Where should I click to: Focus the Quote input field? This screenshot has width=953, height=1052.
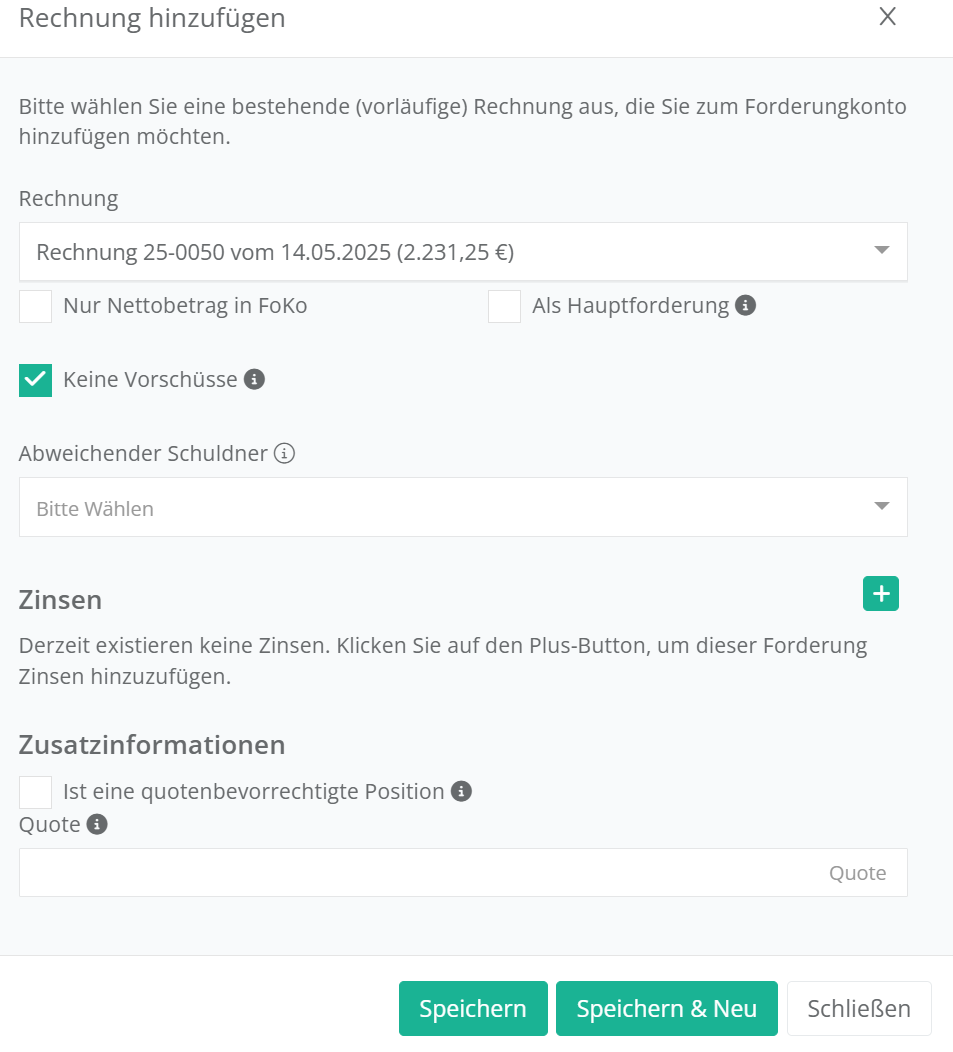click(x=463, y=872)
